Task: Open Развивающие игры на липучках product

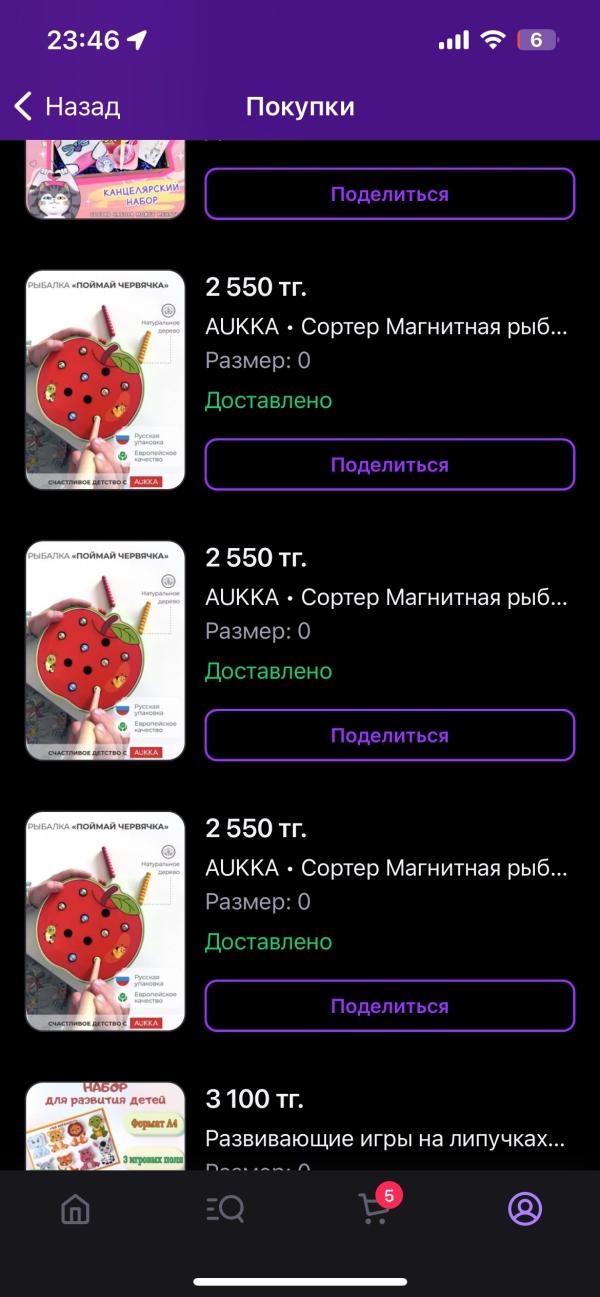Action: point(385,1138)
